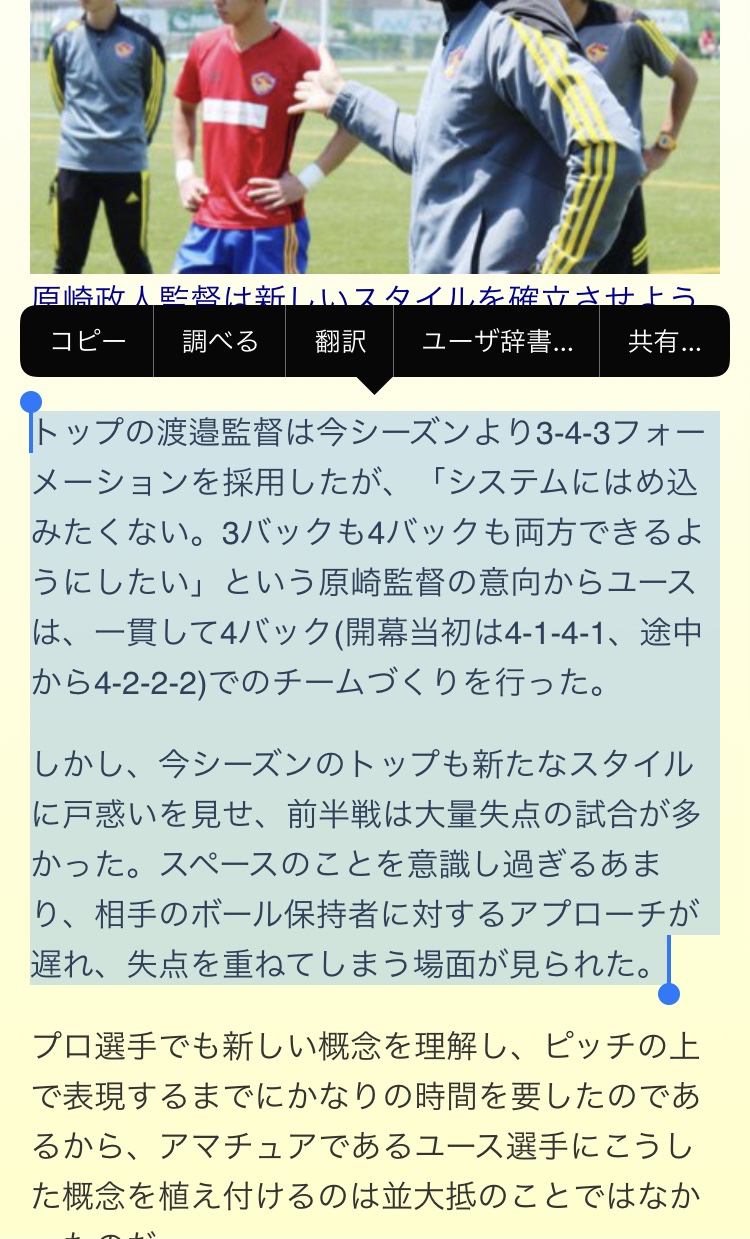Look up the selection with 調べる
This screenshot has height=1239, width=750.
pyautogui.click(x=220, y=341)
